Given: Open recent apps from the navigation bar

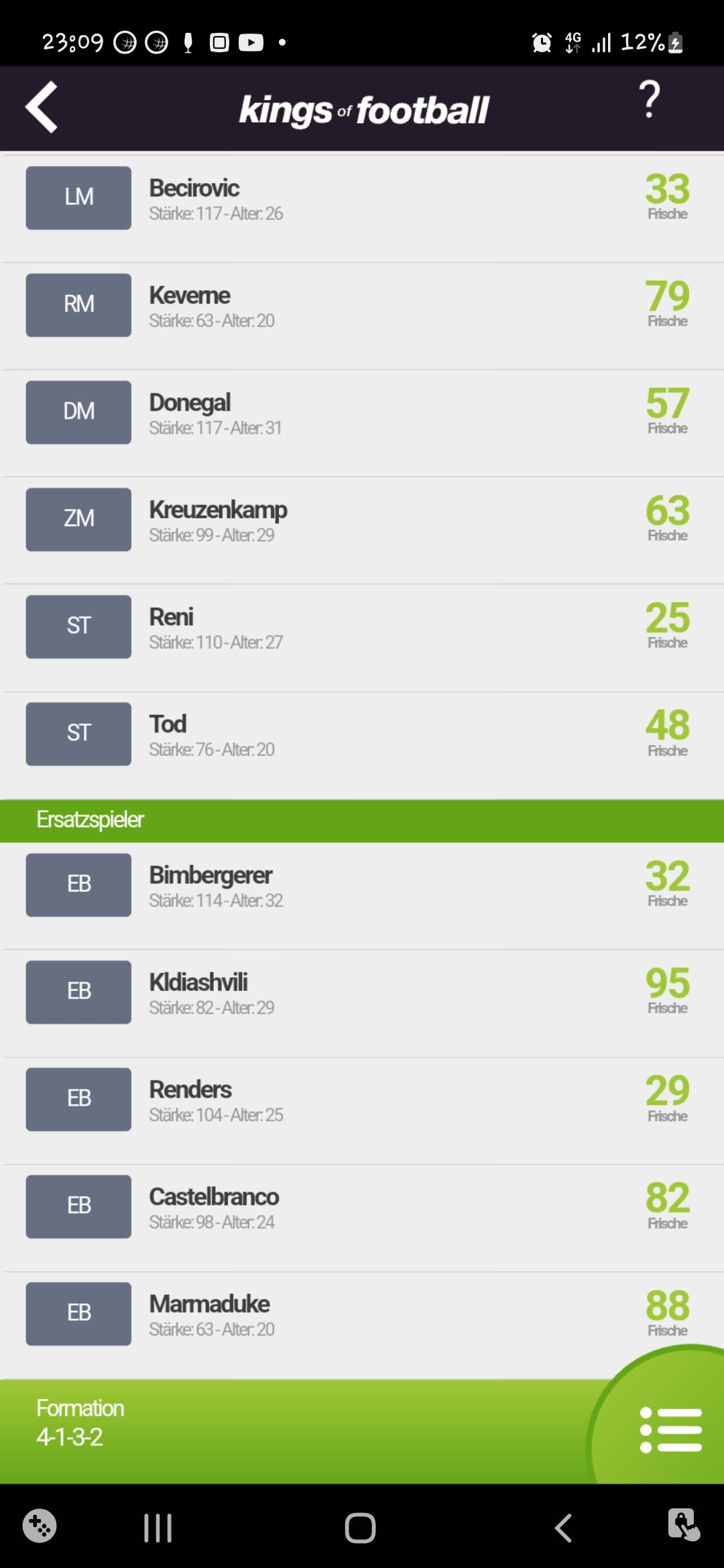Looking at the screenshot, I should click(158, 1528).
